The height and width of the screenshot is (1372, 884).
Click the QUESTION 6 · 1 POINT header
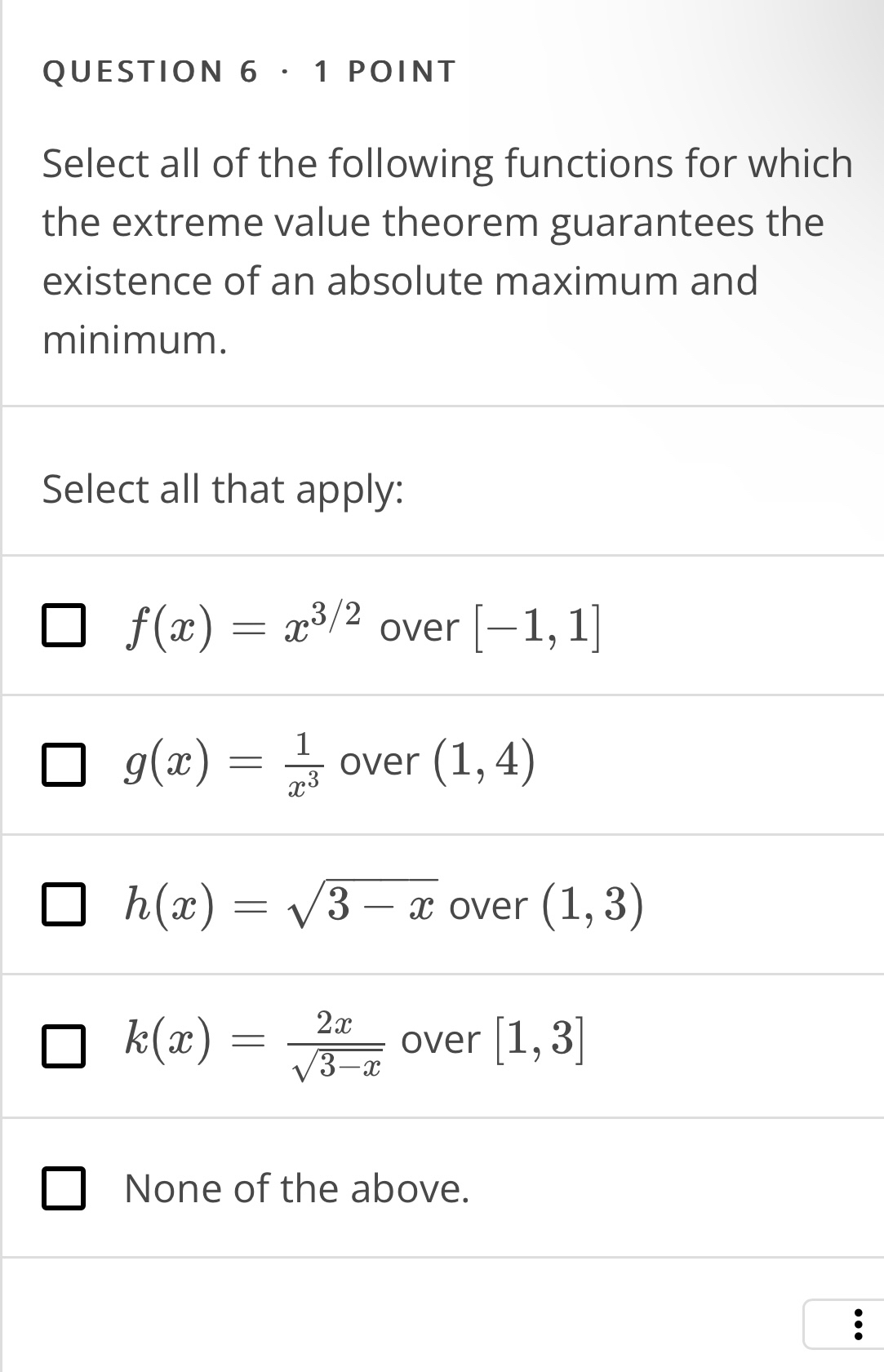point(247,69)
